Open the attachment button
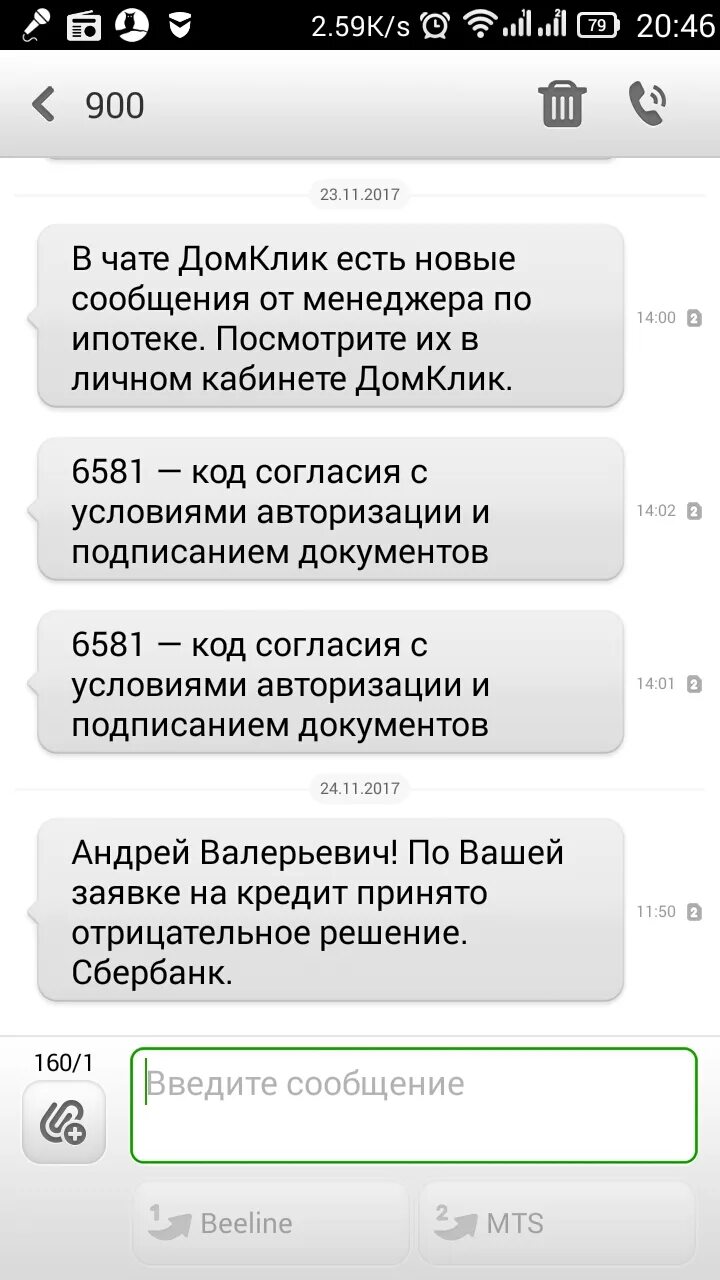Image resolution: width=720 pixels, height=1280 pixels. pyautogui.click(x=64, y=1122)
